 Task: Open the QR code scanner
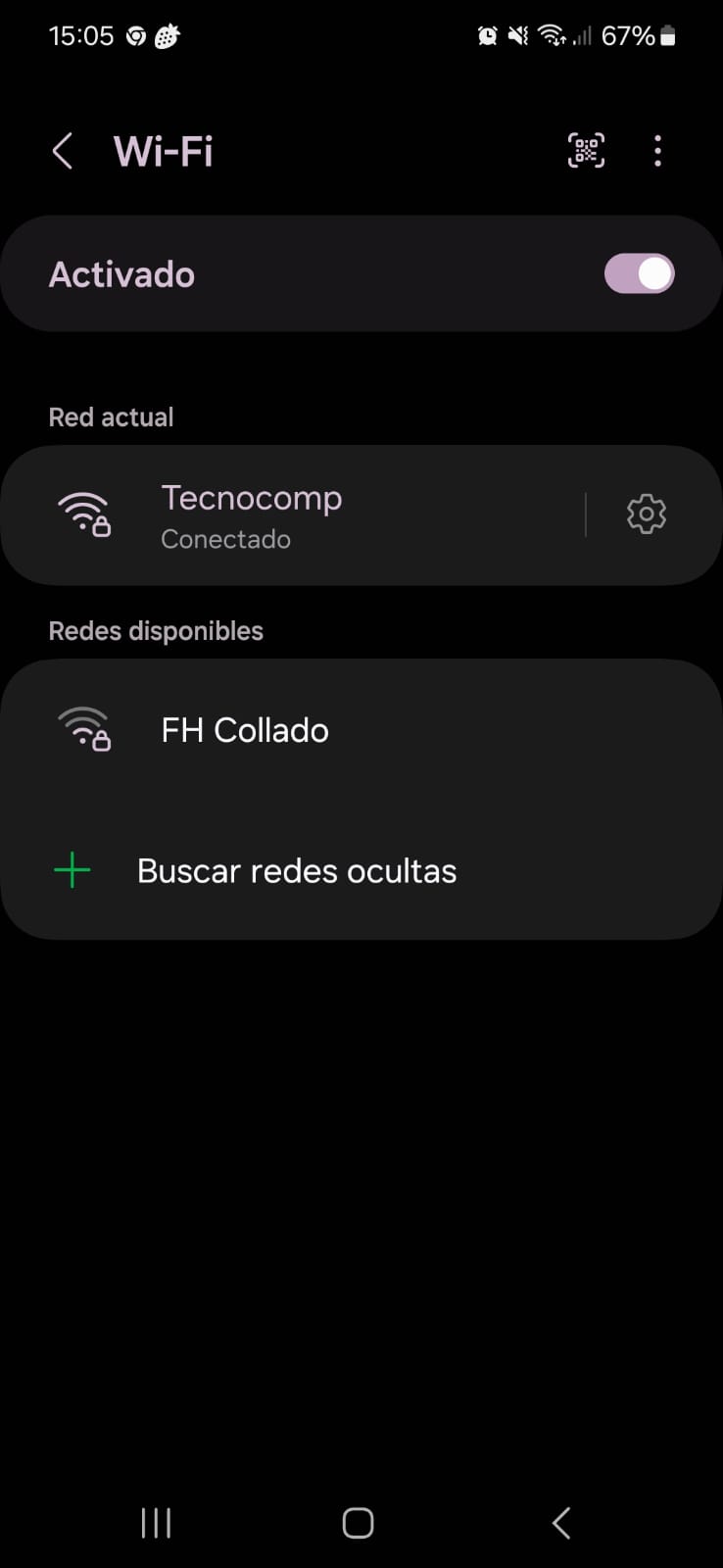point(586,151)
